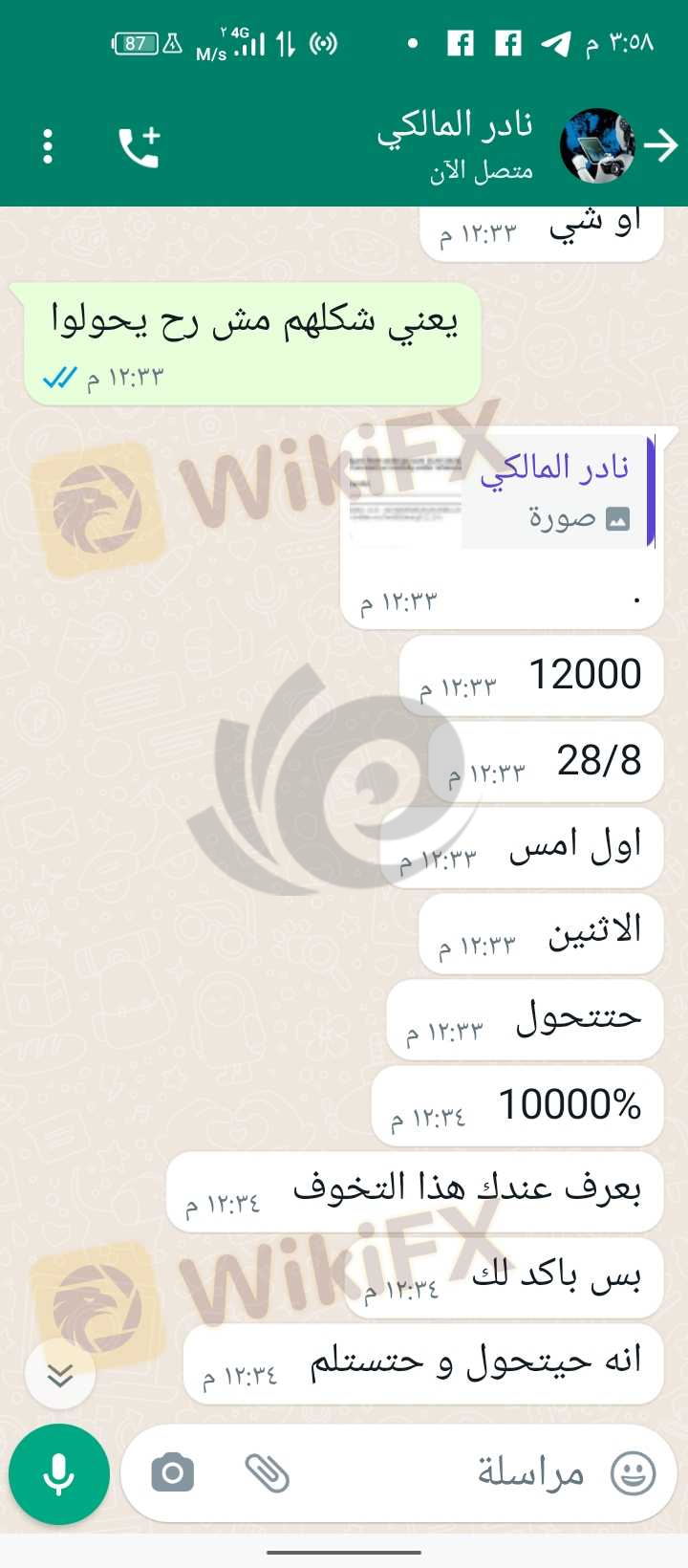The width and height of the screenshot is (688, 1568).
Task: Start a call with the contact
Action: 140,147
